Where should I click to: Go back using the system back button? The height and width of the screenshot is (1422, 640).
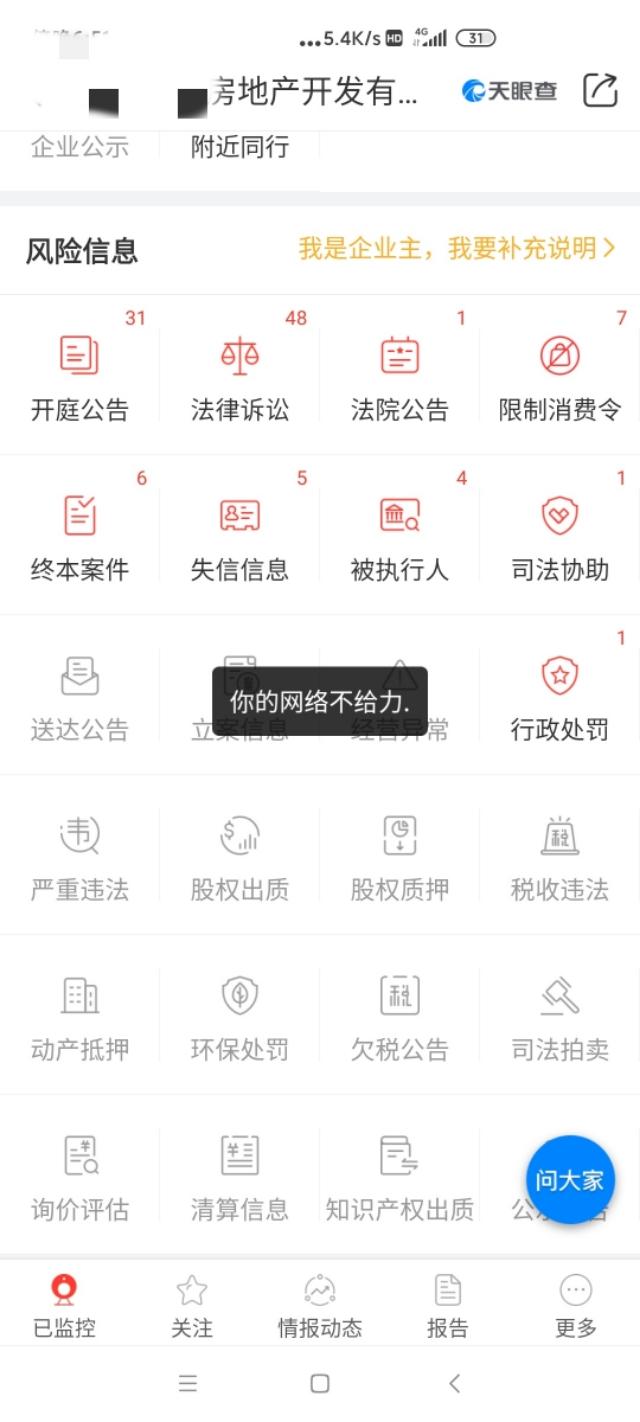tap(454, 1383)
